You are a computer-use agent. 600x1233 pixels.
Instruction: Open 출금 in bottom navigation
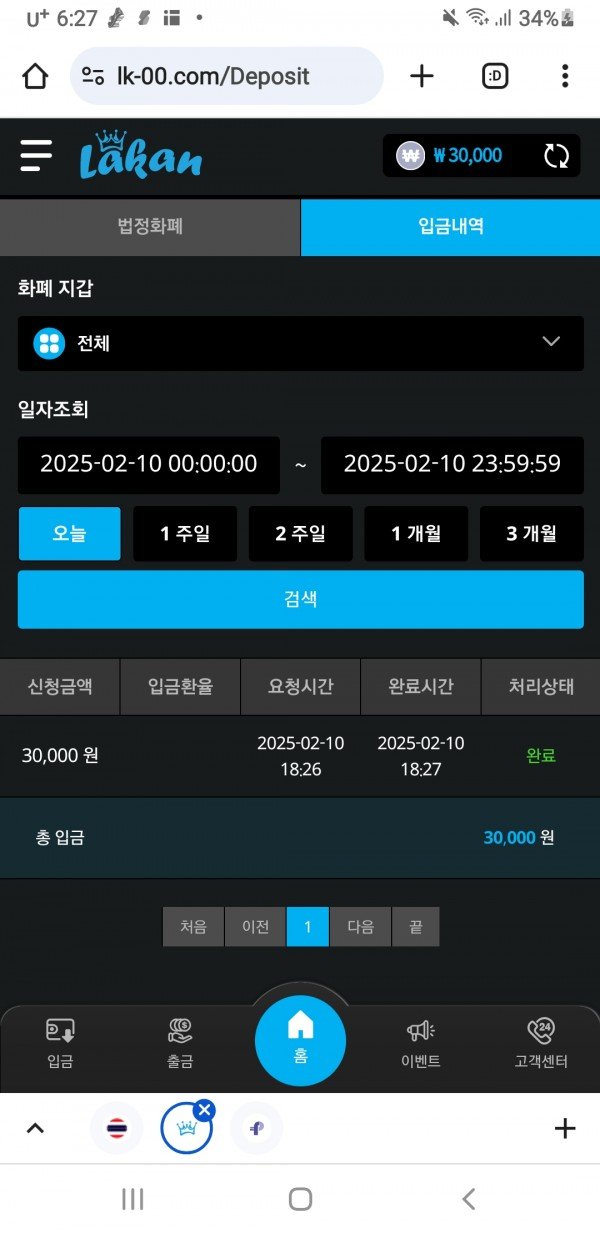coord(180,1044)
